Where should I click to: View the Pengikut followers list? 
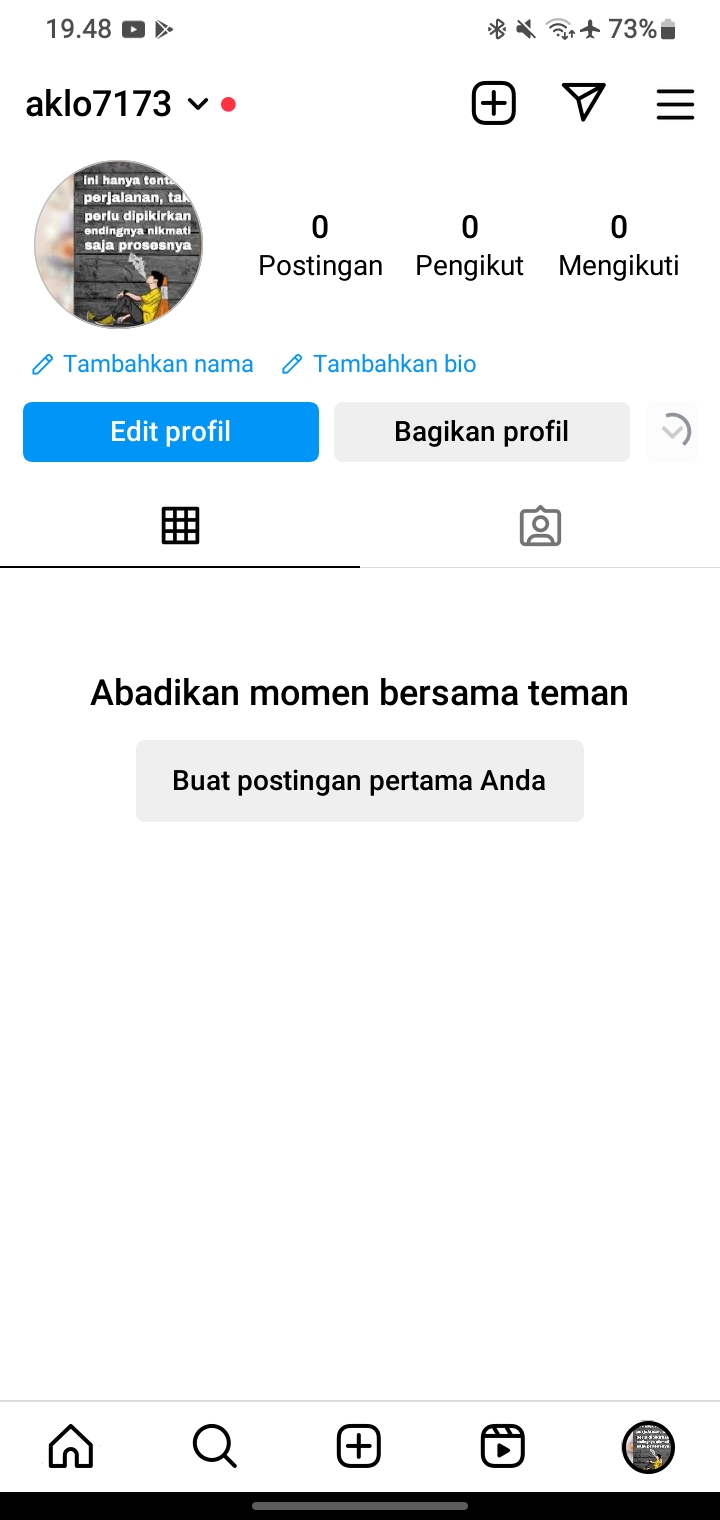(x=469, y=246)
